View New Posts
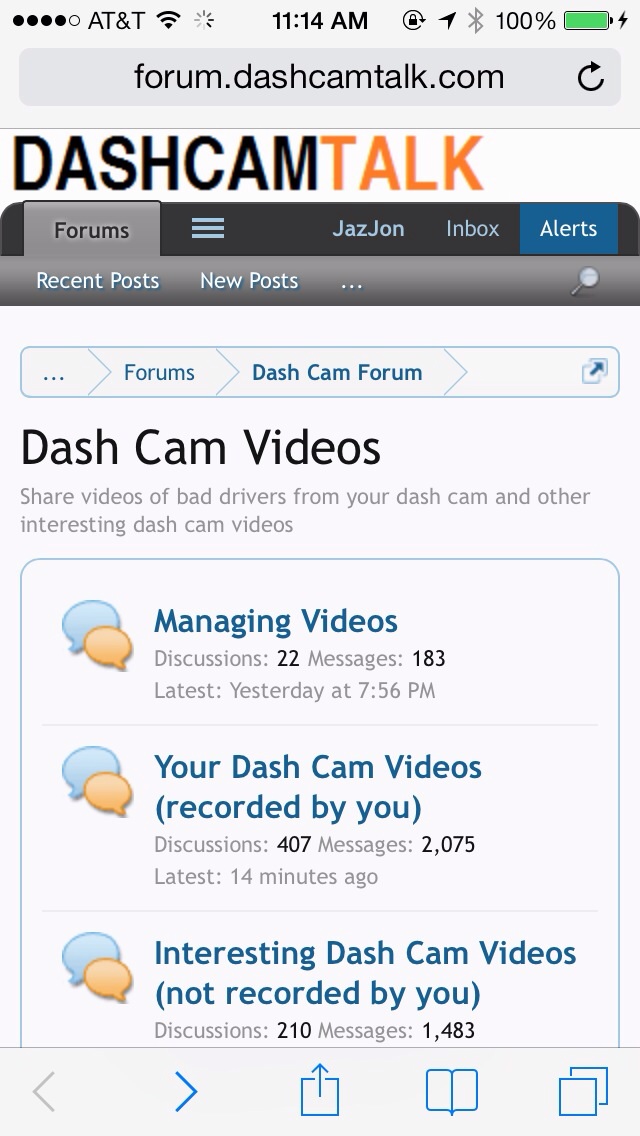Screen dimensions: 640x1136 click(x=249, y=281)
